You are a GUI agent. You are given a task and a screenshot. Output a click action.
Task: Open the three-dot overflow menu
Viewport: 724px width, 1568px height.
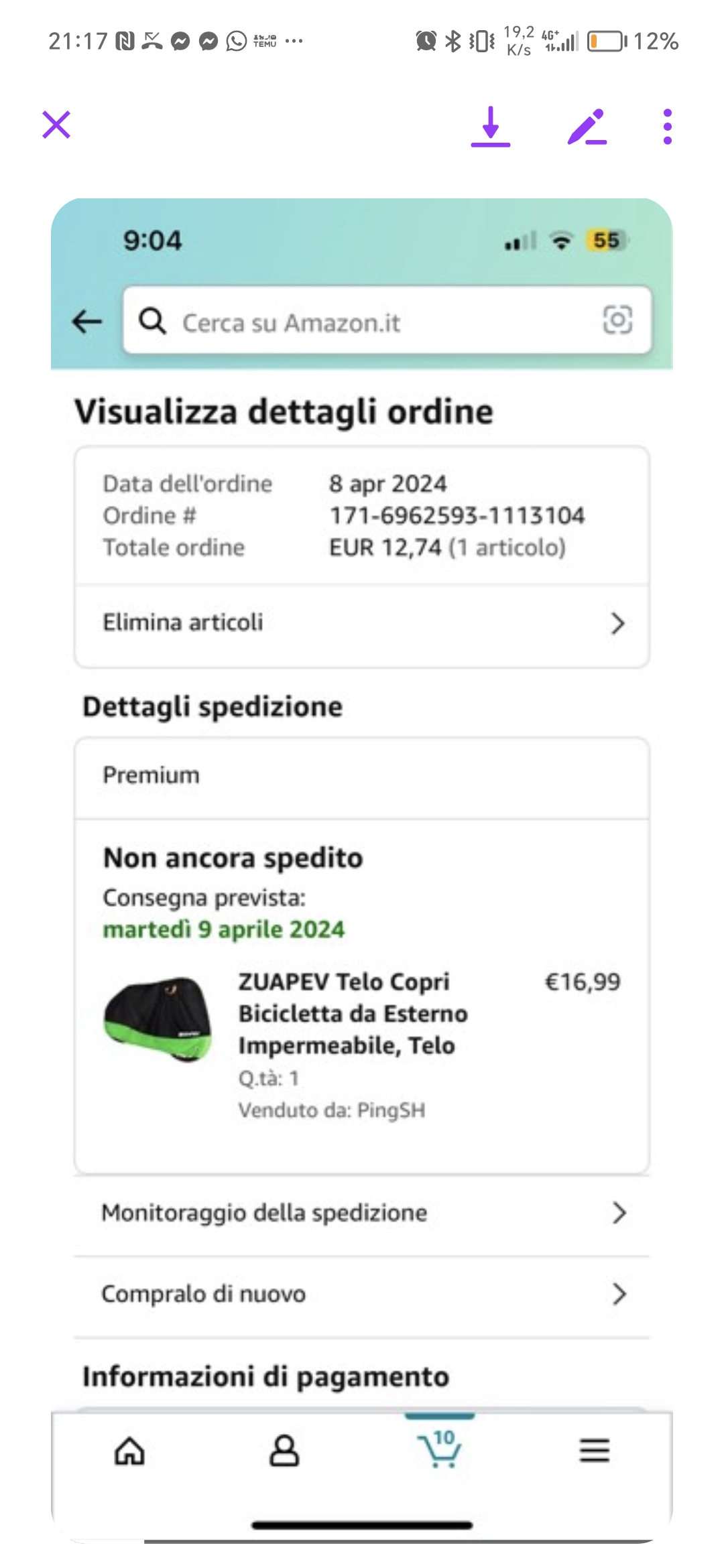[667, 127]
